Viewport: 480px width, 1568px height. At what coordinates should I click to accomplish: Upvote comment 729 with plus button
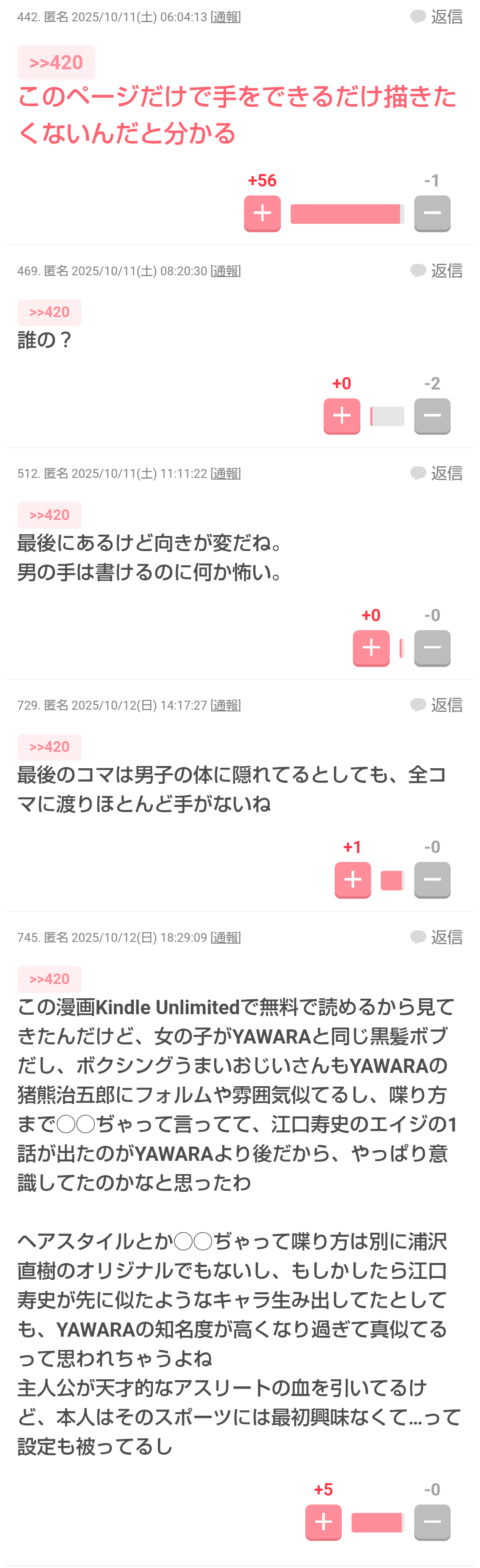click(353, 880)
